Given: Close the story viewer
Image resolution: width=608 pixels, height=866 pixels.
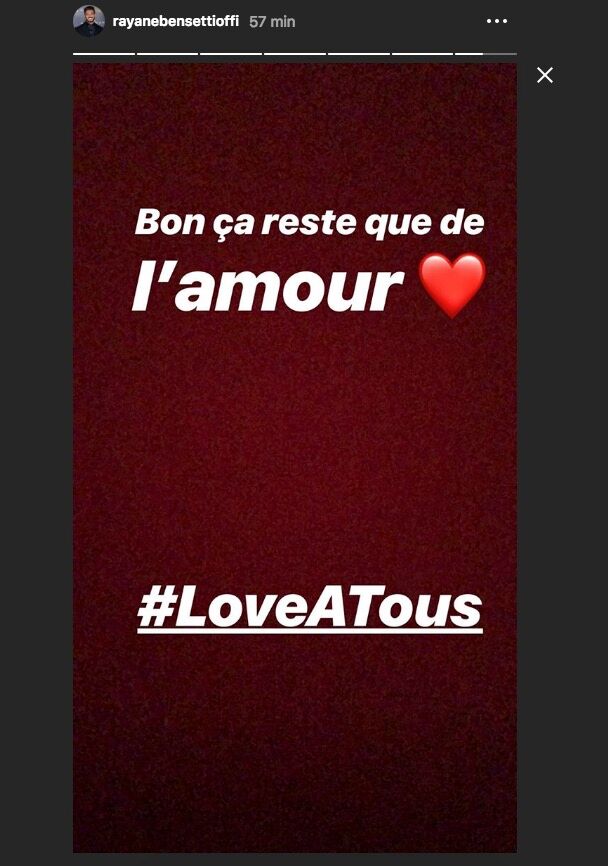Looking at the screenshot, I should pos(545,75).
